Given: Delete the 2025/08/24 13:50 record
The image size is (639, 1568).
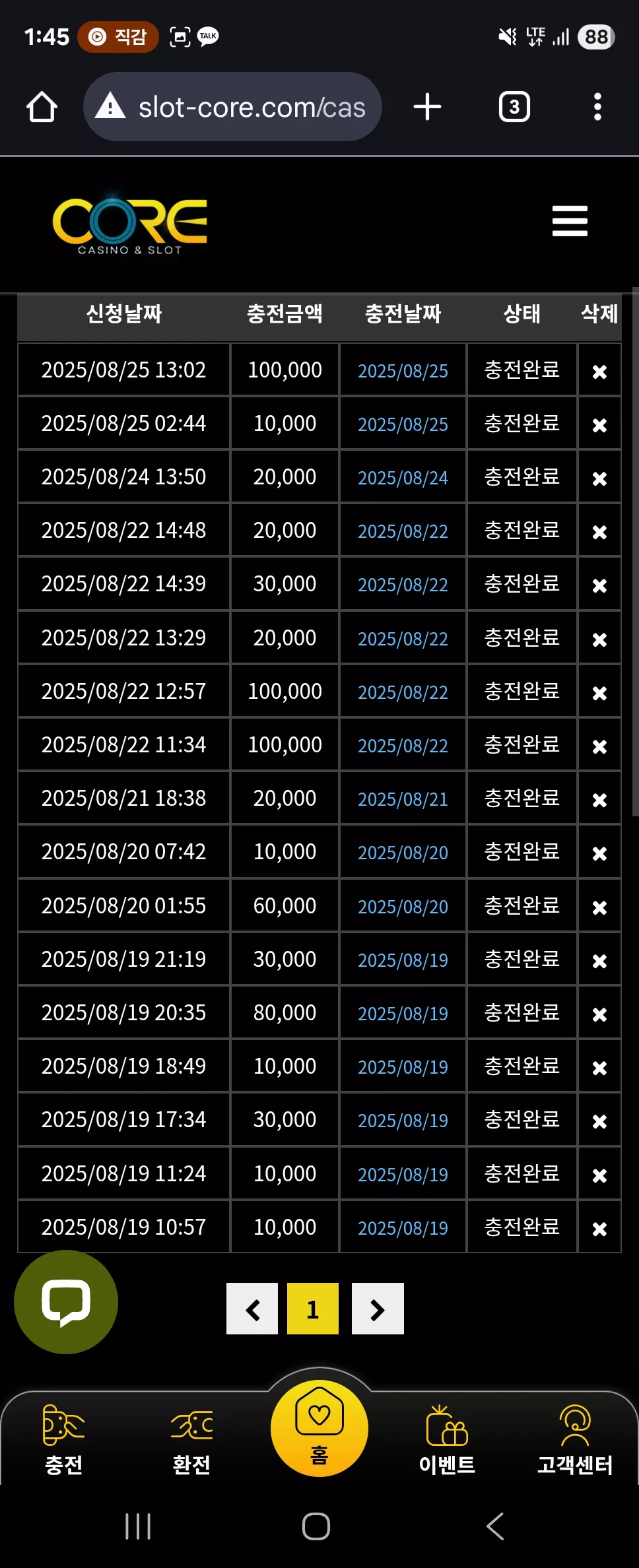Looking at the screenshot, I should point(599,478).
